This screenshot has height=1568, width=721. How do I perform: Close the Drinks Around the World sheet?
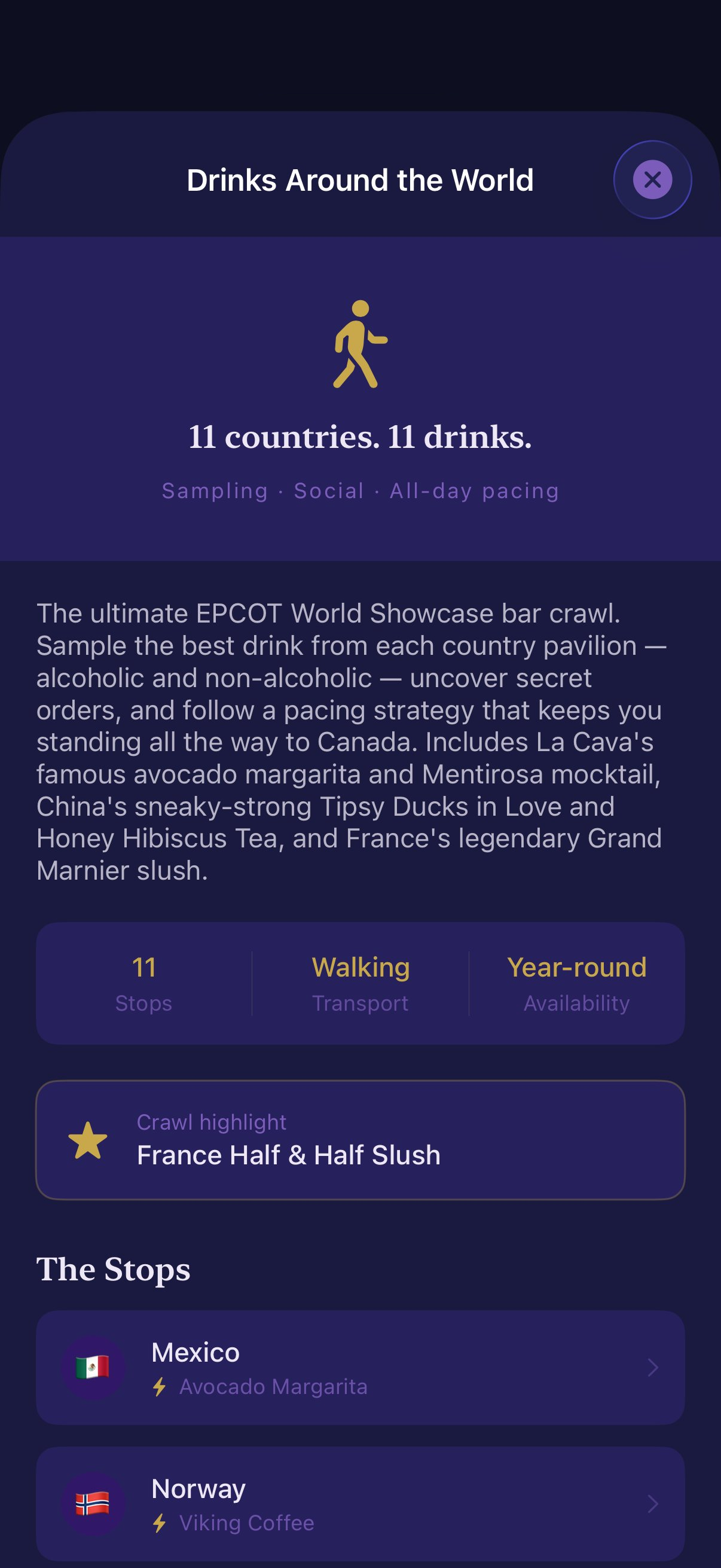pos(652,179)
